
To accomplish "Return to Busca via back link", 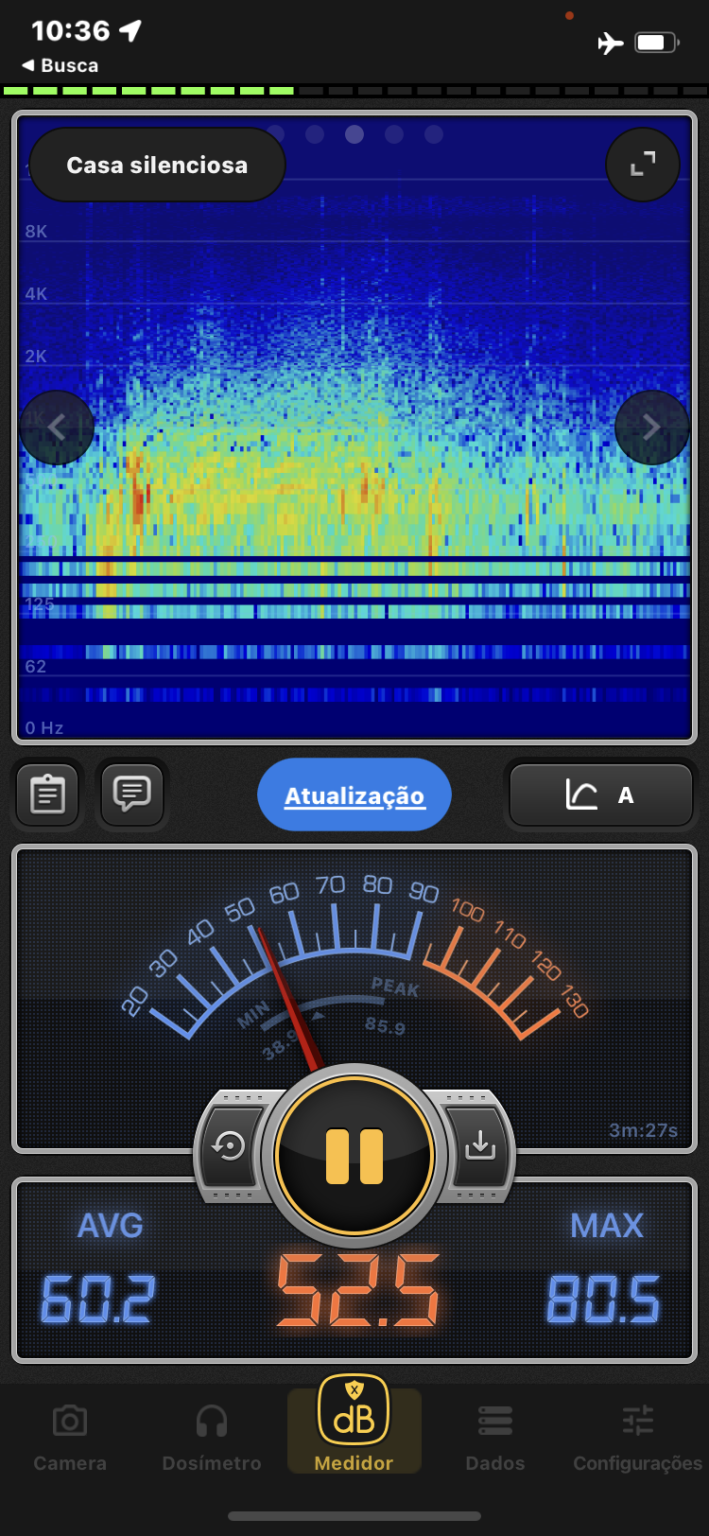I will 60,66.
